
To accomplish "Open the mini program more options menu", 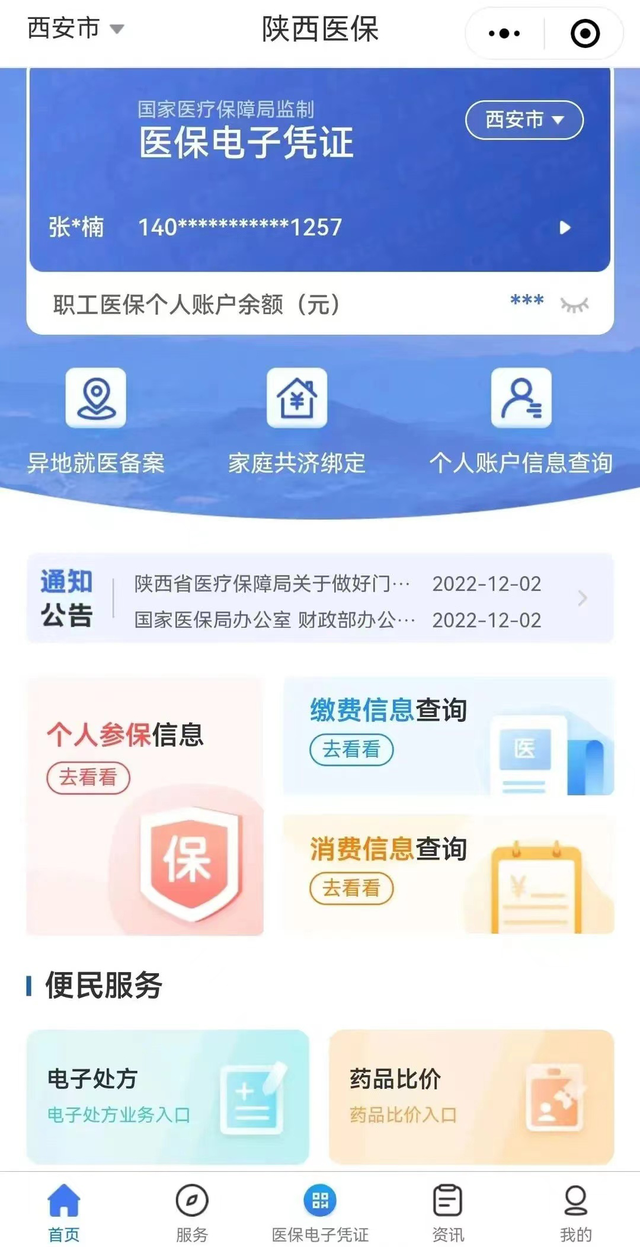I will tap(504, 33).
